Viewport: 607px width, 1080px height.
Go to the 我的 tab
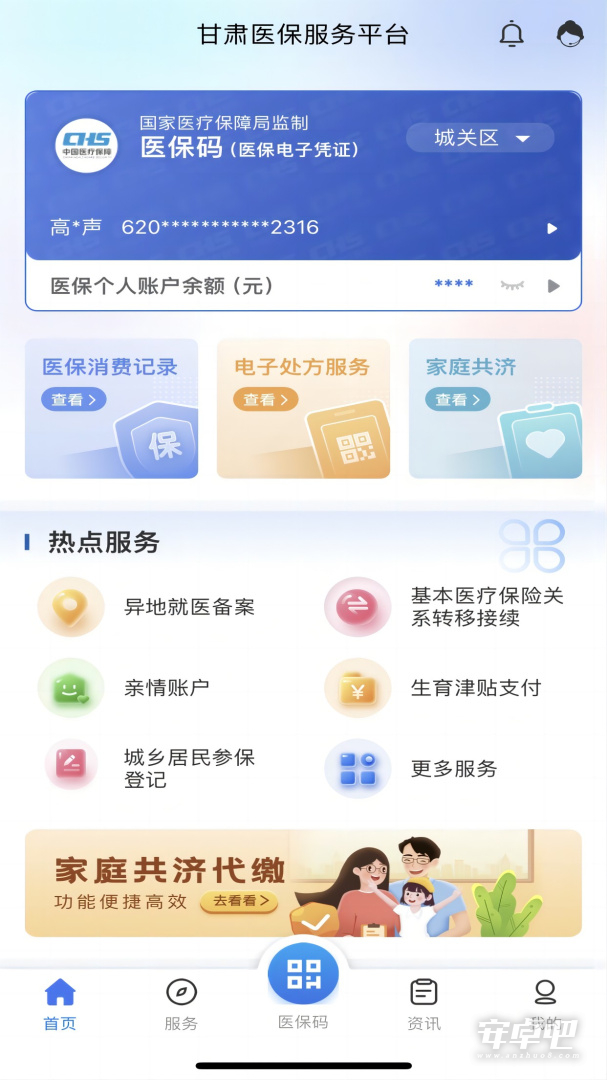[x=545, y=1005]
